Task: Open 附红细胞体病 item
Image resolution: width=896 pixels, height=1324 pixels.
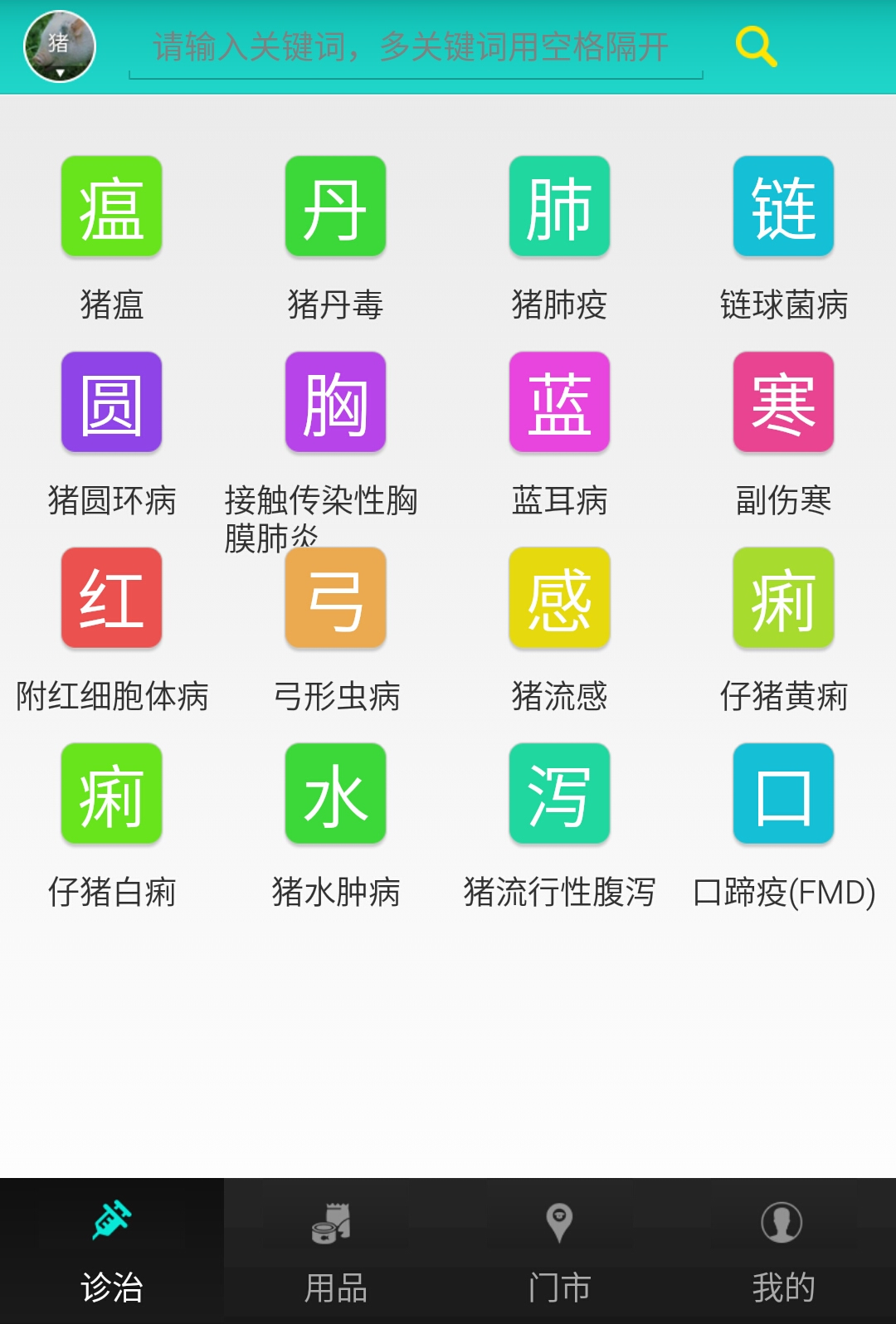Action: click(112, 598)
